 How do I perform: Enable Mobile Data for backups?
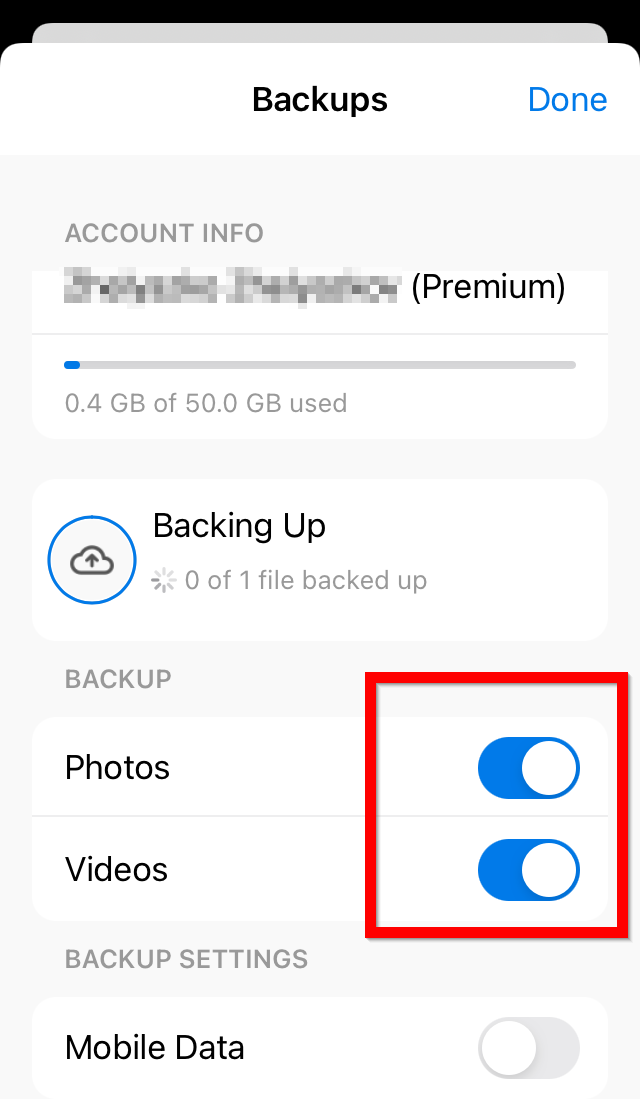(x=529, y=1048)
